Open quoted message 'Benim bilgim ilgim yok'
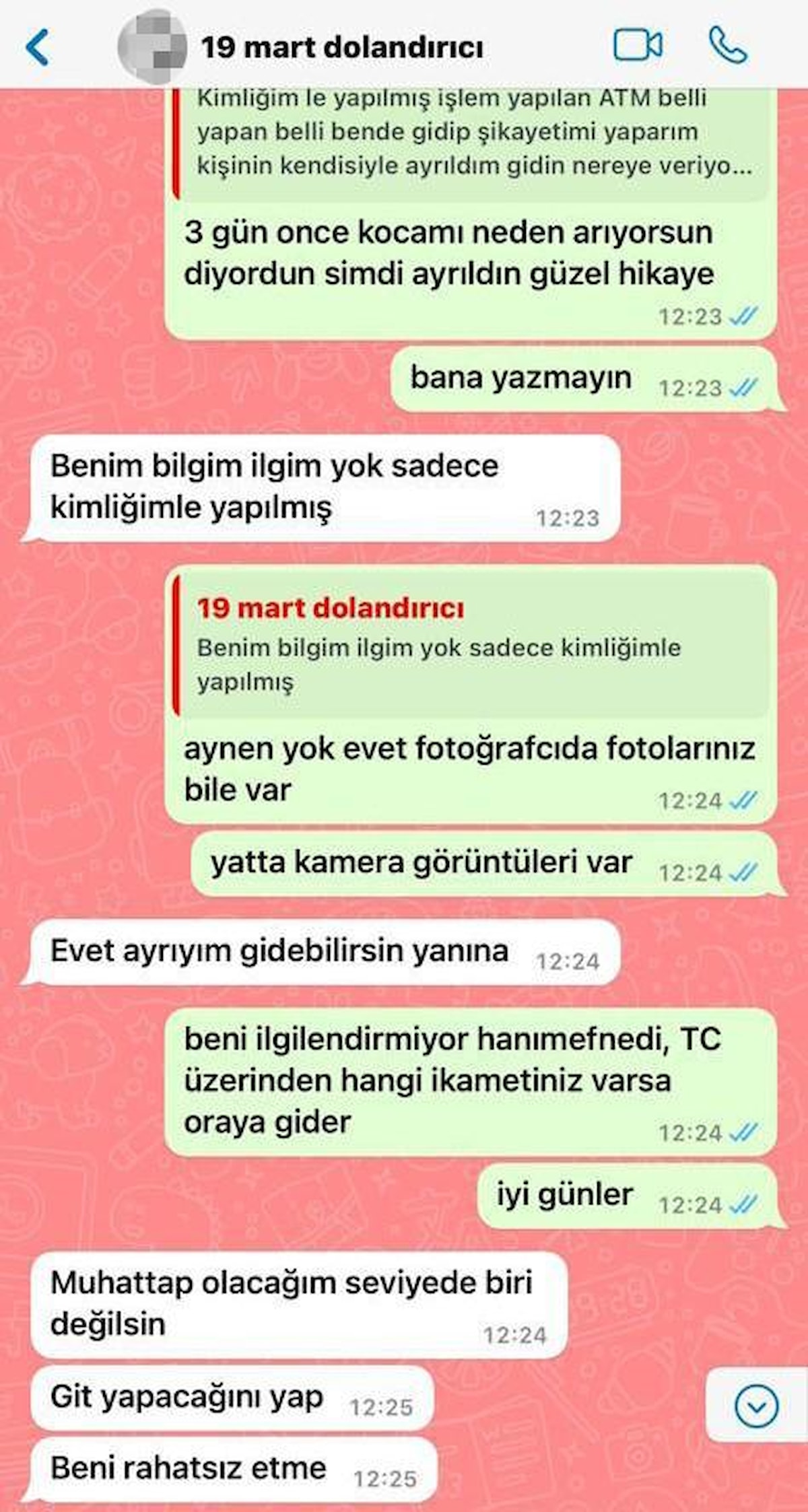This screenshot has height=1512, width=808. click(471, 646)
